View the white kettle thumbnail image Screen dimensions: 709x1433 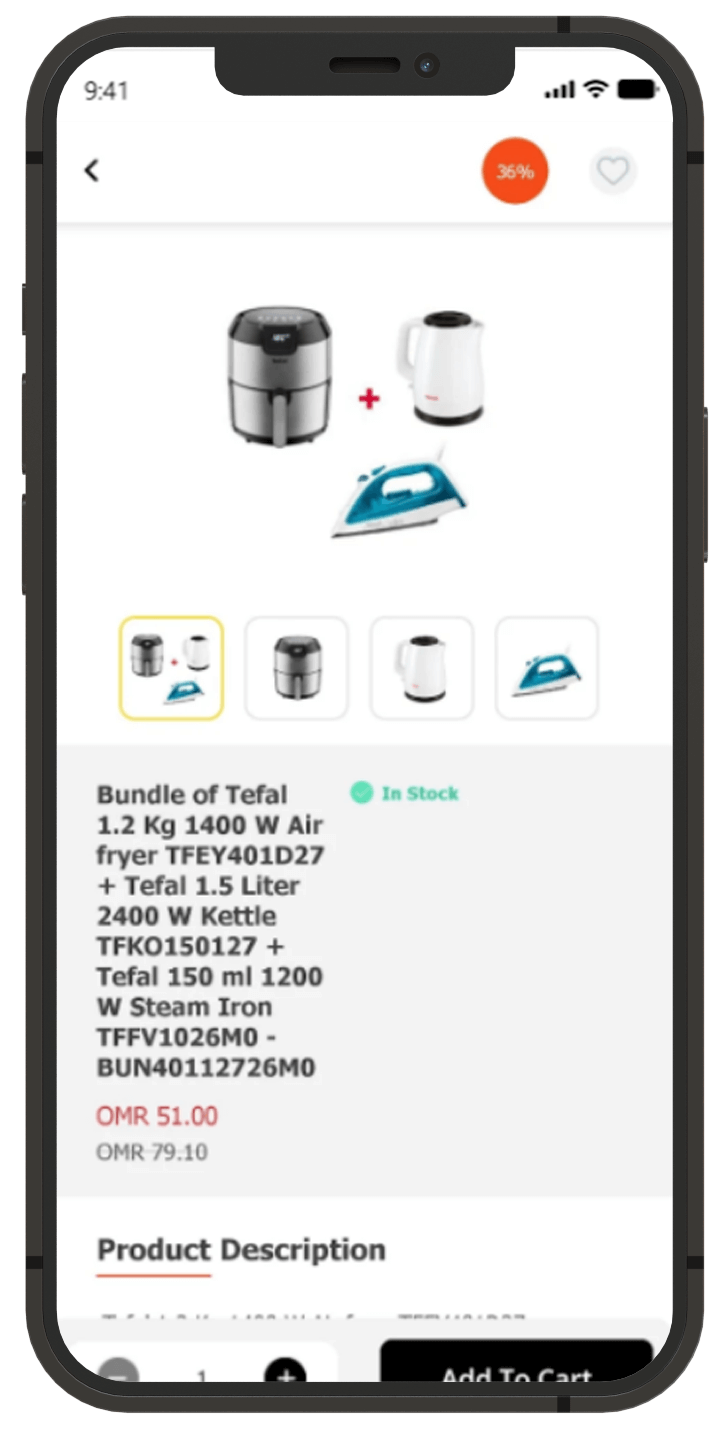click(x=422, y=668)
